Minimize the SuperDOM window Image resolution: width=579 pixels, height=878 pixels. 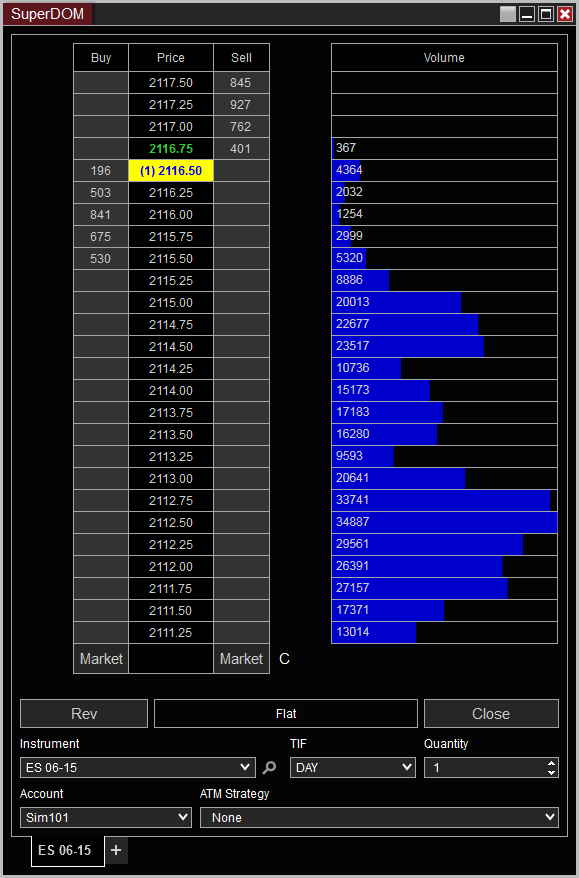tap(527, 14)
